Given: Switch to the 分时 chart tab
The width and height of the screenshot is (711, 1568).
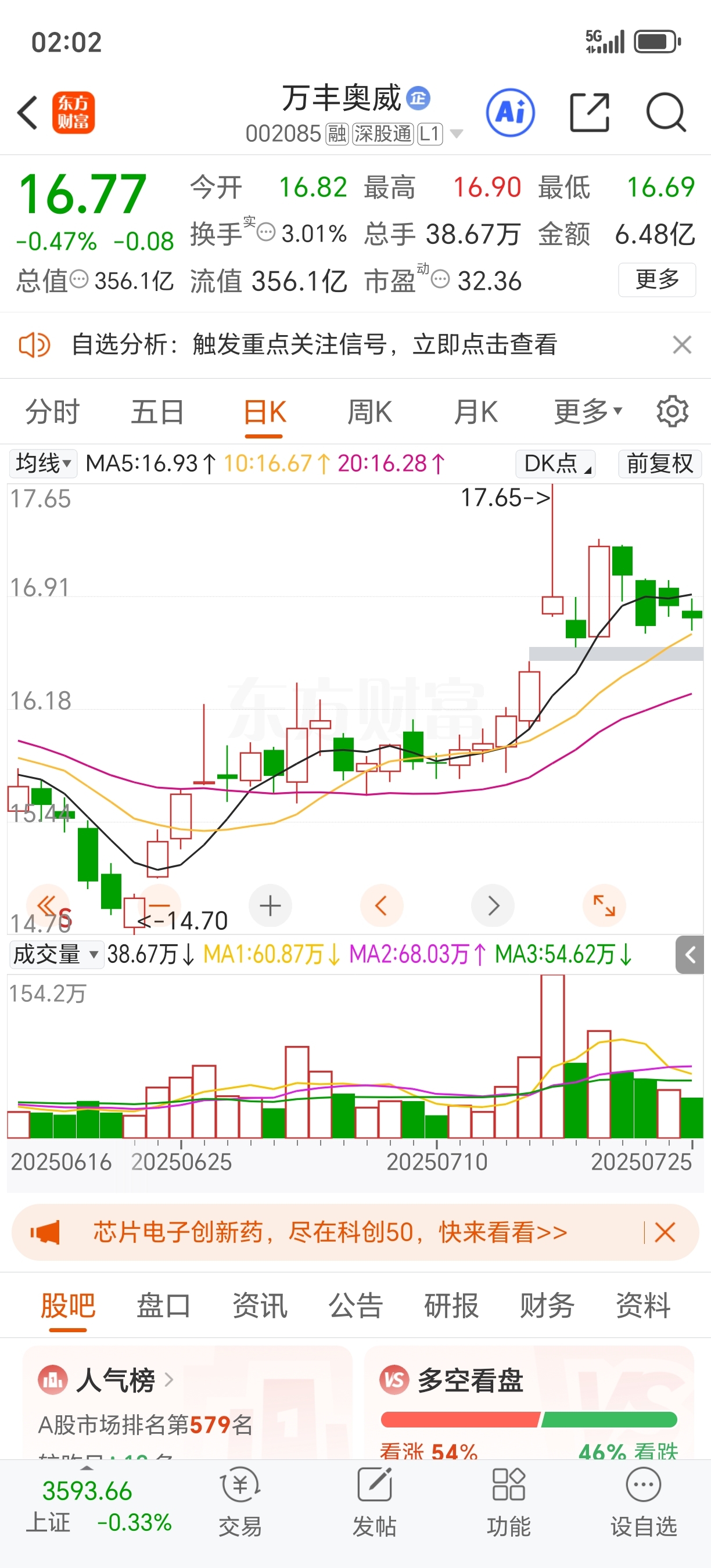Looking at the screenshot, I should click(x=52, y=412).
